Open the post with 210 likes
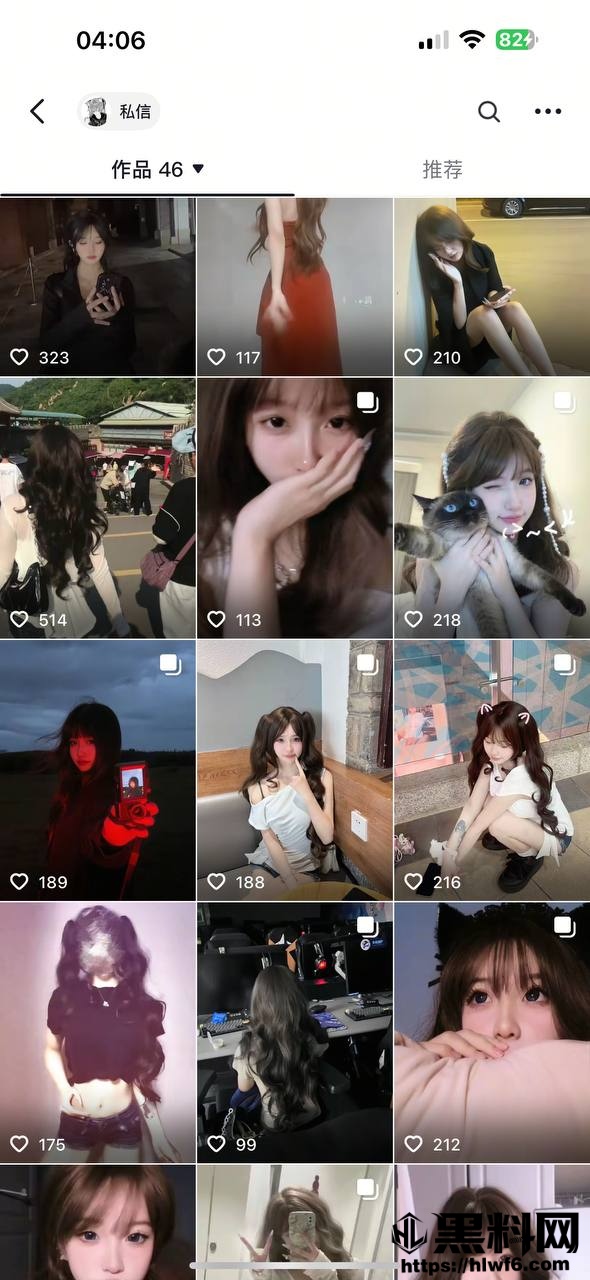590x1280 pixels. click(492, 286)
